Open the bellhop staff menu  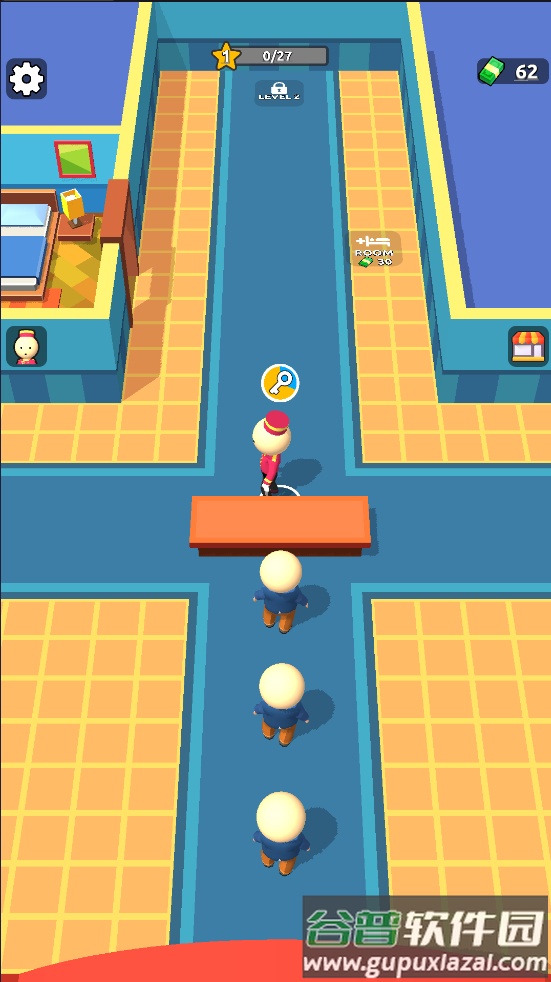tap(26, 346)
